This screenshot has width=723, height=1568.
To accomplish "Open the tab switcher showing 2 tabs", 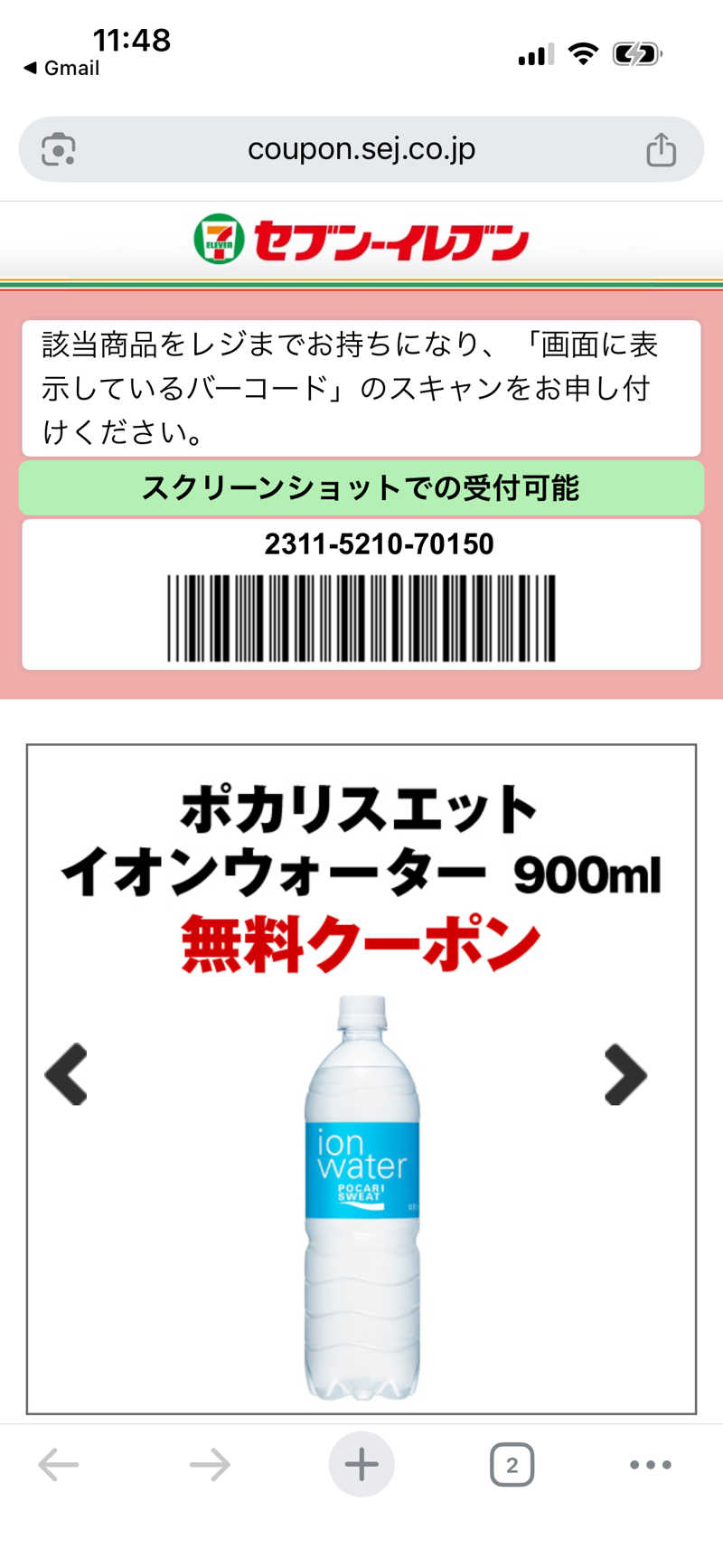I will (512, 1464).
